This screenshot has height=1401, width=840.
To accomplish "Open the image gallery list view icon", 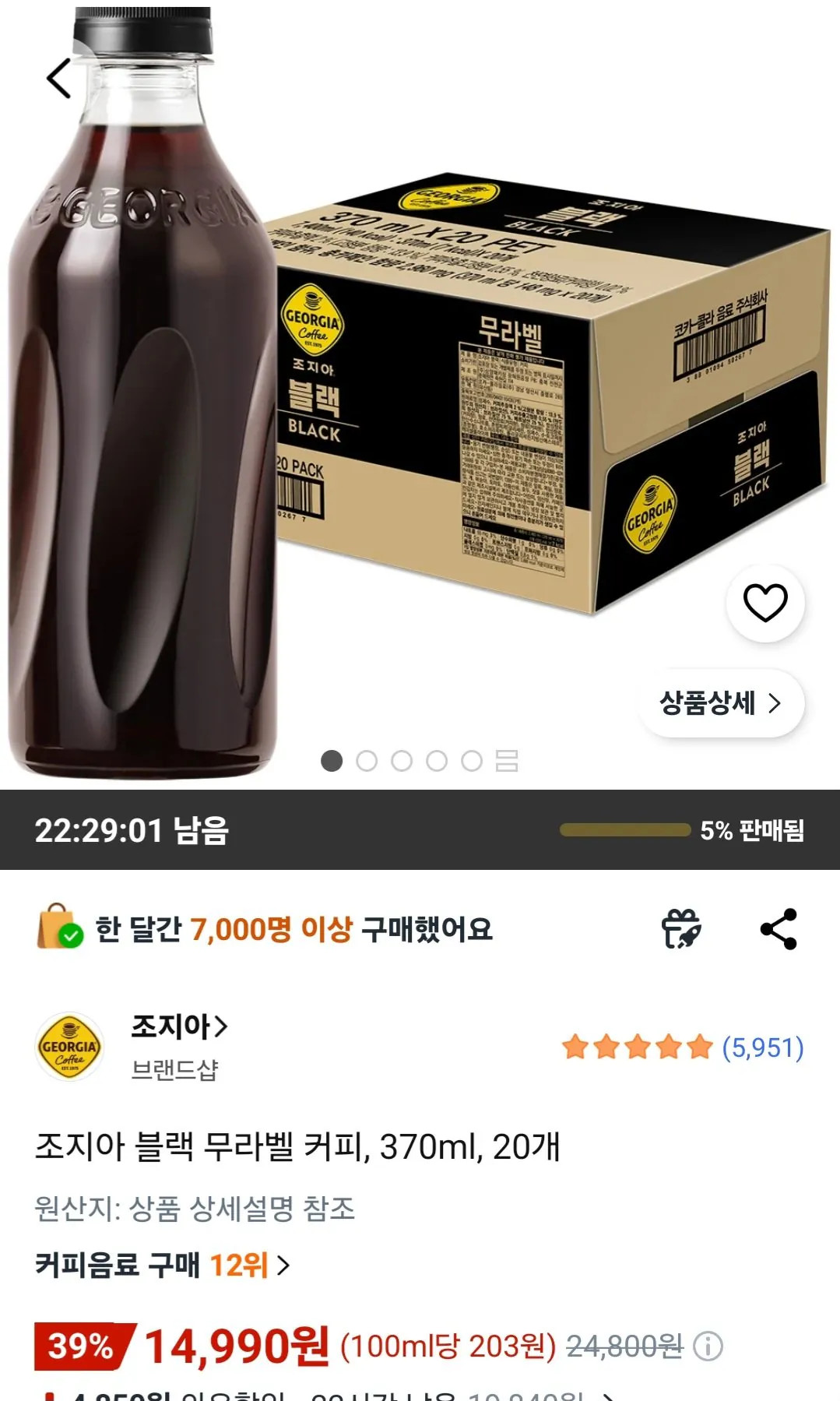I will (x=507, y=761).
